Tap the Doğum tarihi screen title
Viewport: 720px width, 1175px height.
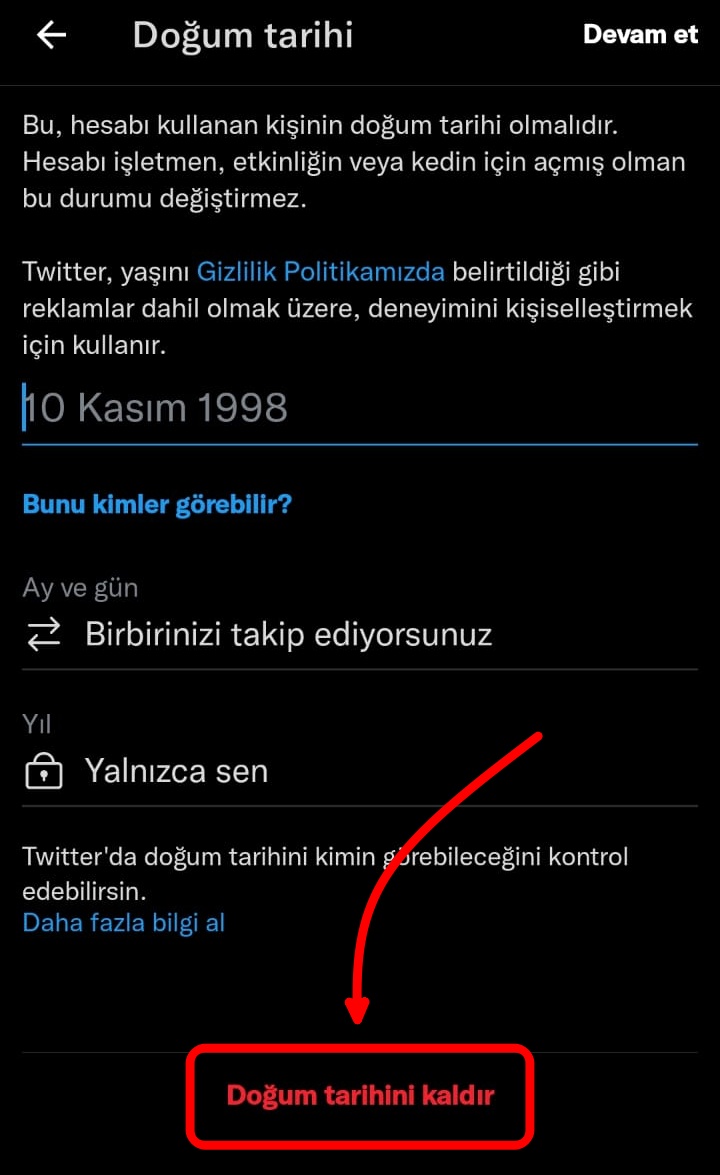coord(242,34)
